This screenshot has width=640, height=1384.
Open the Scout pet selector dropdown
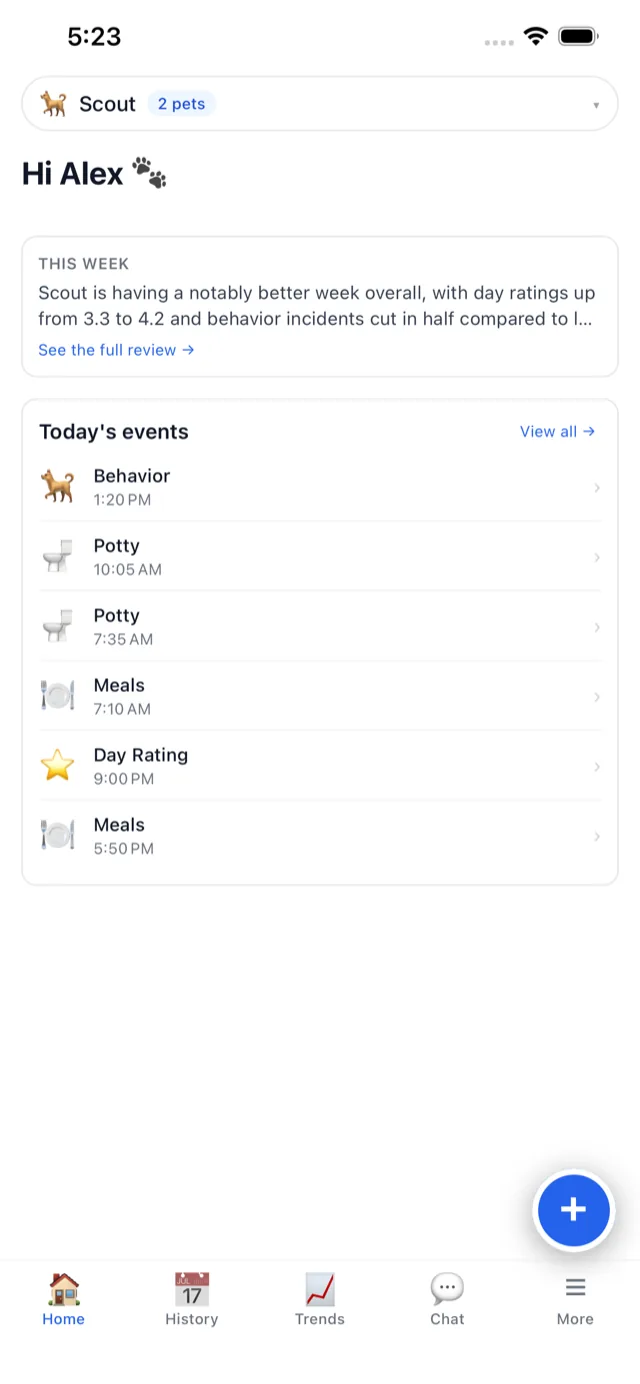(x=320, y=104)
